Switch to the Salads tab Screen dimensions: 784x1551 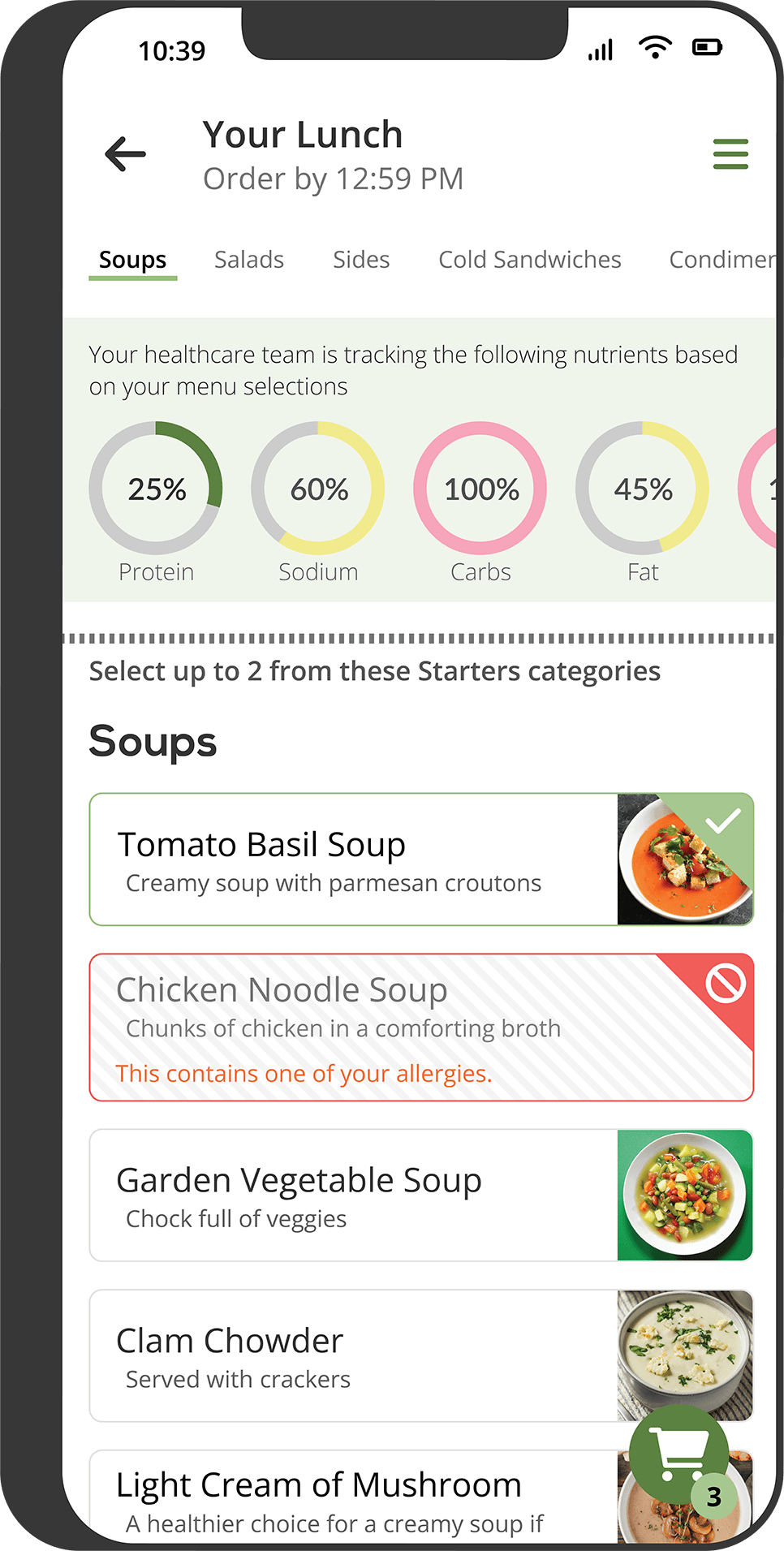click(248, 260)
